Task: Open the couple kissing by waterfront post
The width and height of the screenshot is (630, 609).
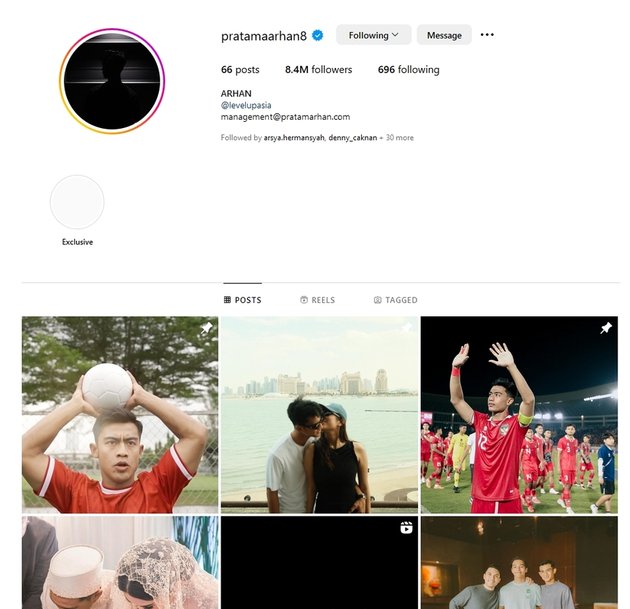Action: click(319, 415)
